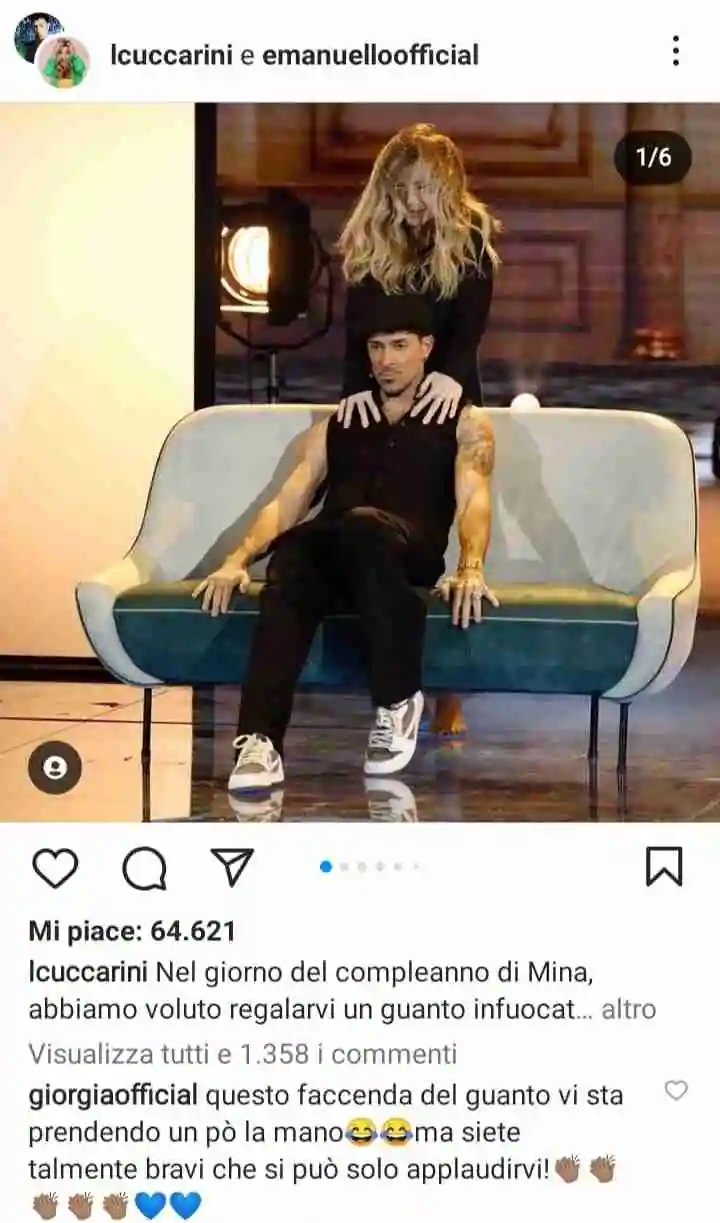Viewport: 720px width, 1223px height.
Task: Save the post with the bookmark icon
Action: (x=664, y=867)
